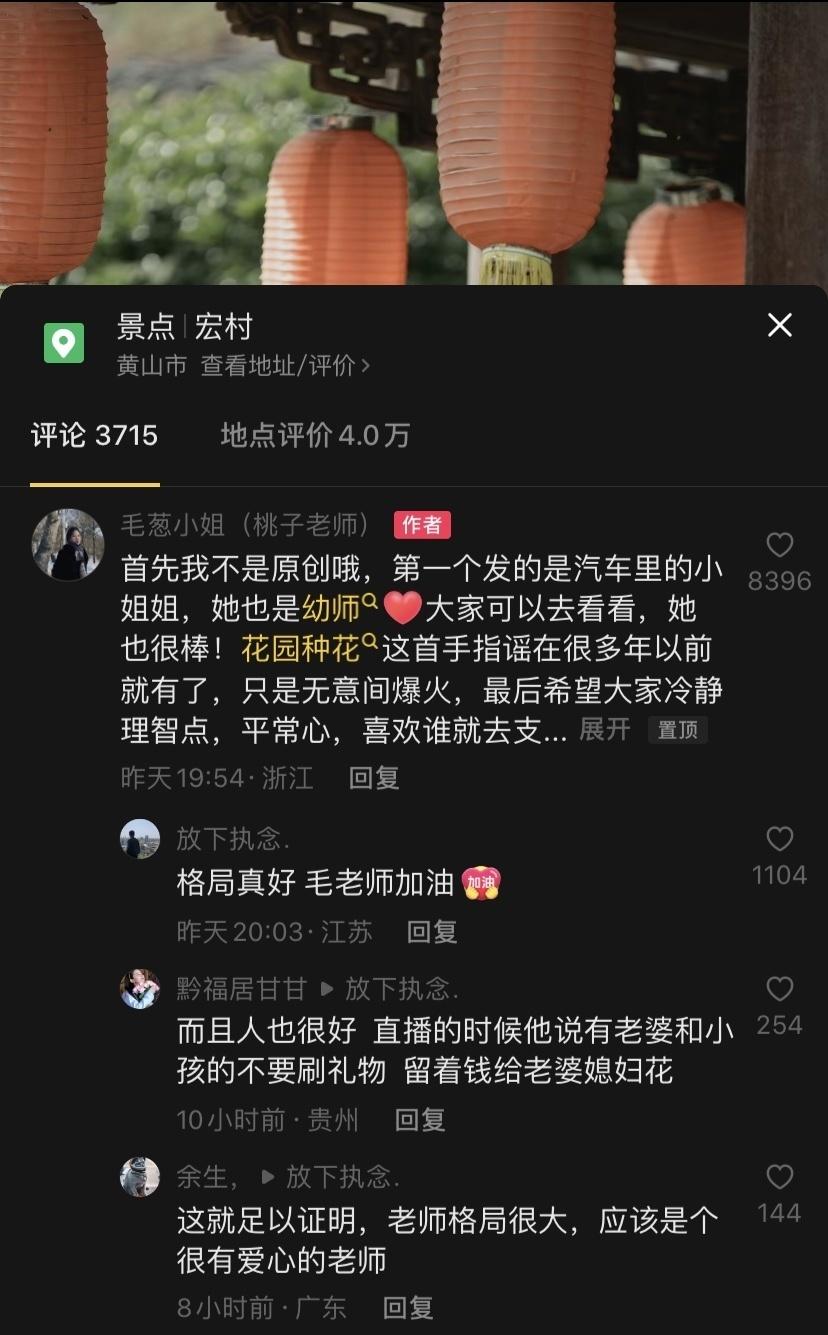The height and width of the screenshot is (1335, 828).
Task: Reply to 黔福居甘甘's comment
Action: [x=420, y=1120]
